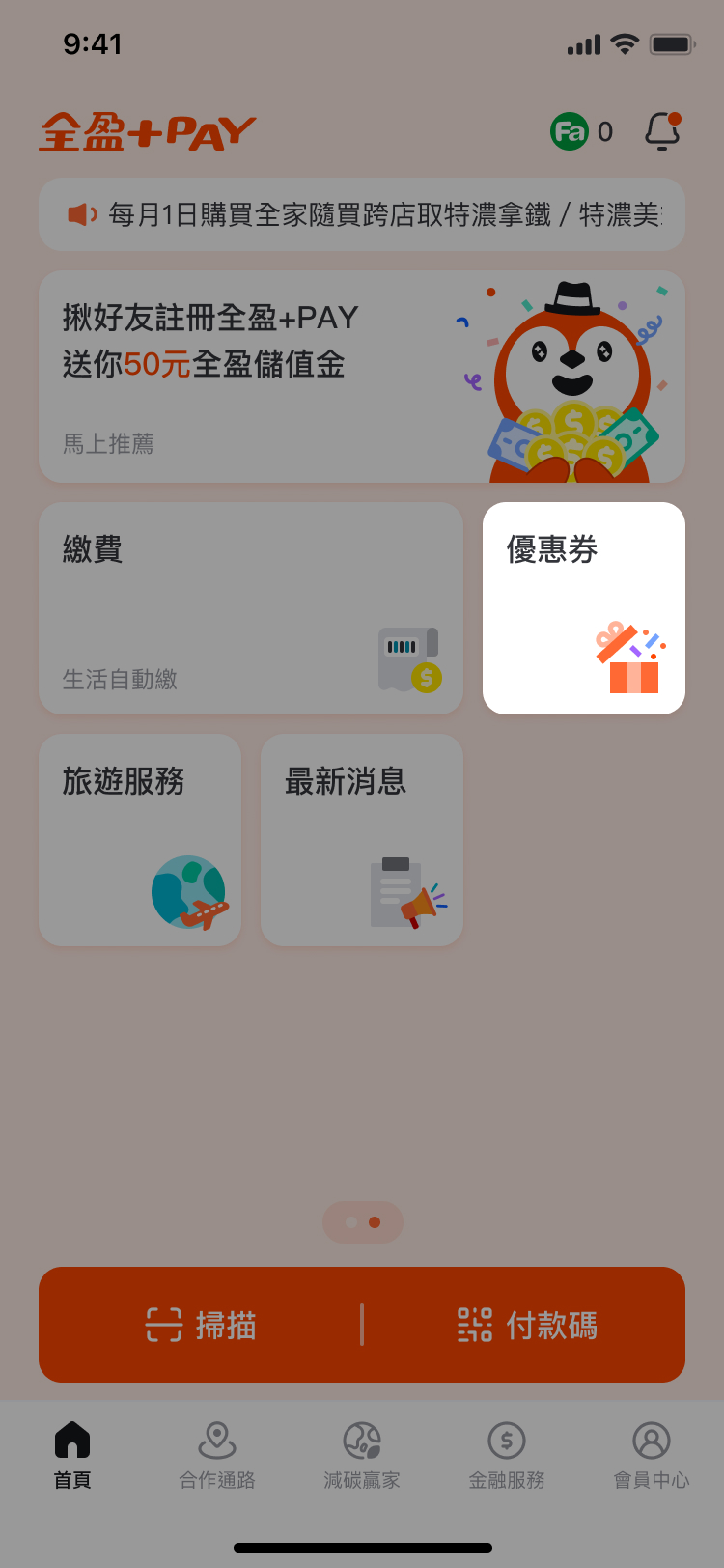The height and width of the screenshot is (1568, 724).
Task: Open the 旅遊服務 travel services card
Action: [x=140, y=840]
